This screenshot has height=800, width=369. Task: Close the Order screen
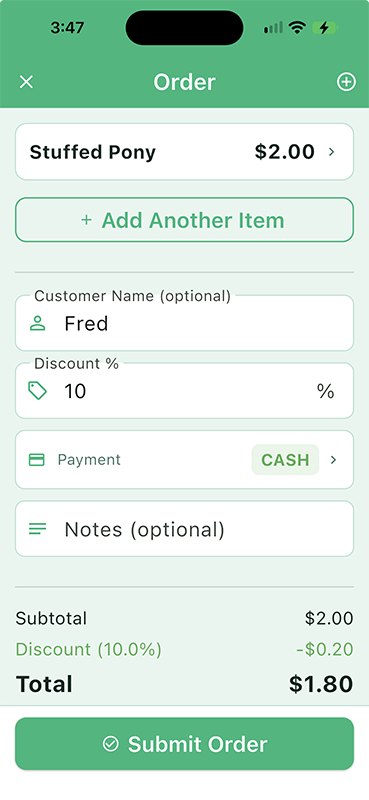tap(26, 82)
